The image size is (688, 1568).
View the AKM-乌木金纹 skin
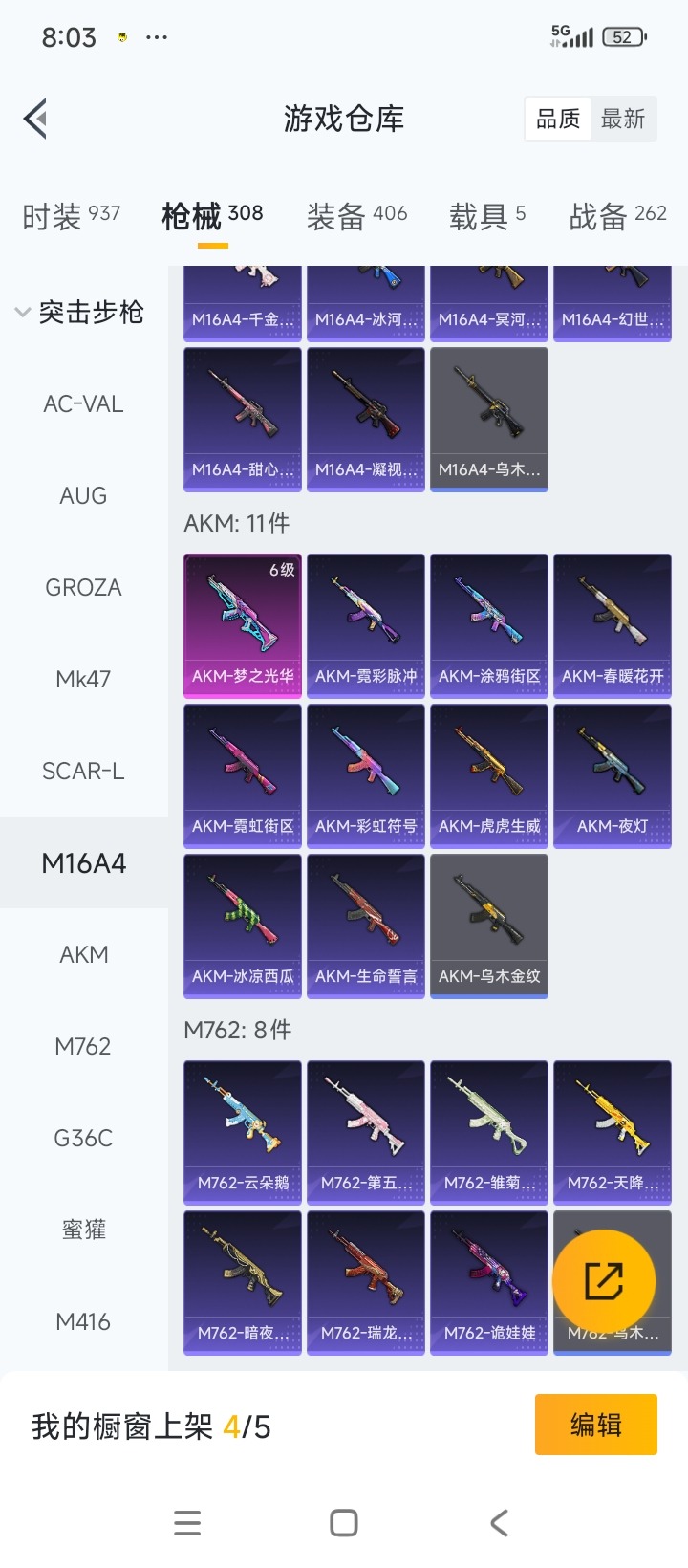tap(489, 925)
